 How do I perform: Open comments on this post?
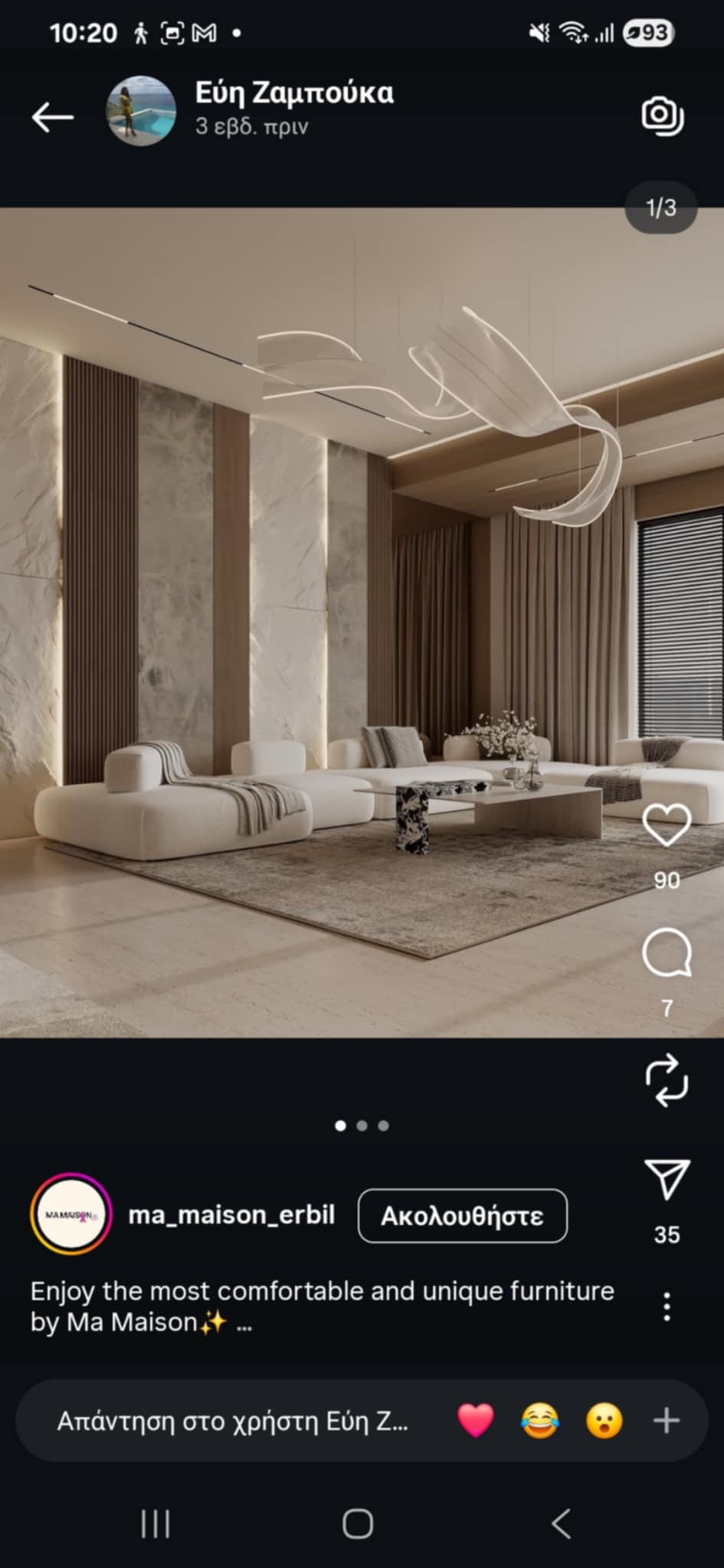coord(667,953)
